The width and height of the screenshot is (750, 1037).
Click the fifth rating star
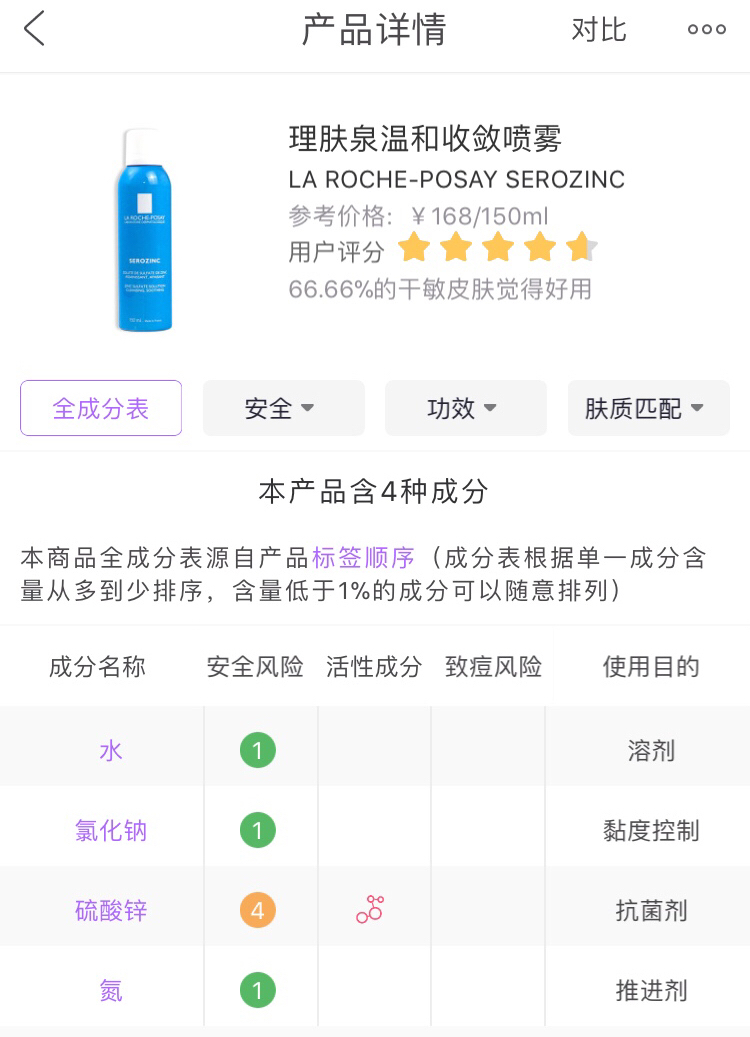tap(579, 246)
